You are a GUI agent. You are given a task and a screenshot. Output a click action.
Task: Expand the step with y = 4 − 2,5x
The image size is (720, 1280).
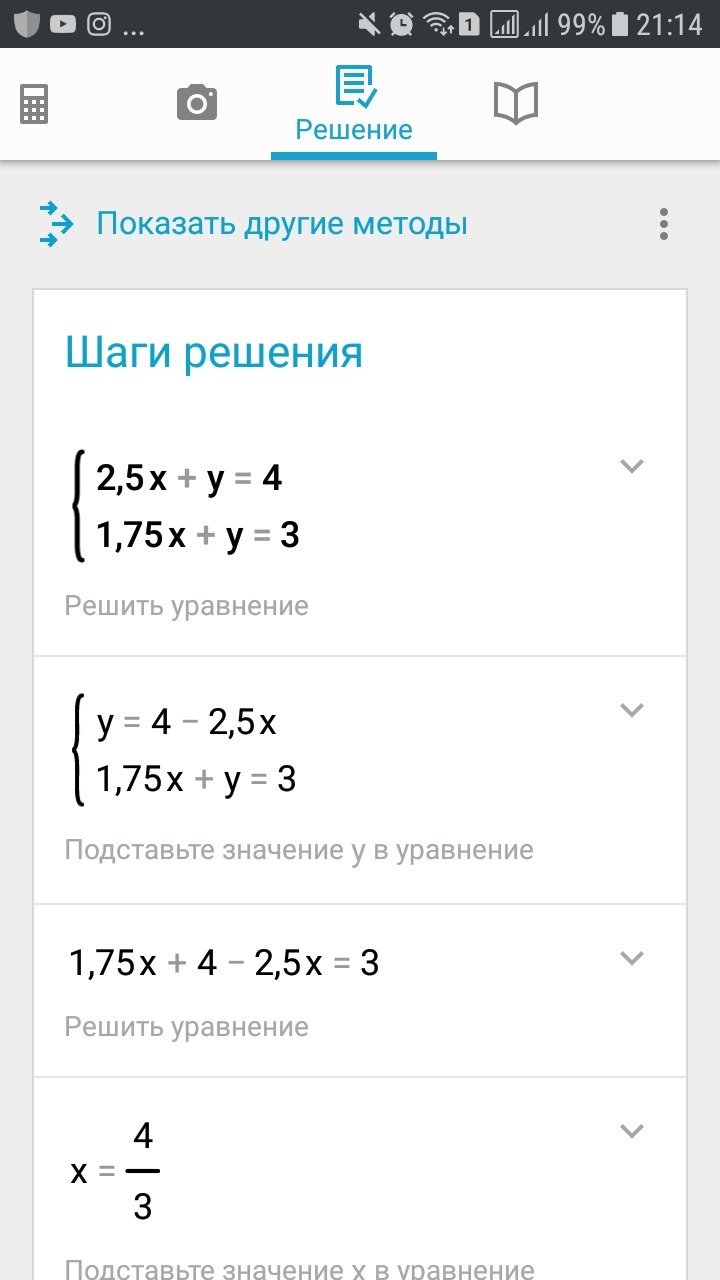point(631,710)
